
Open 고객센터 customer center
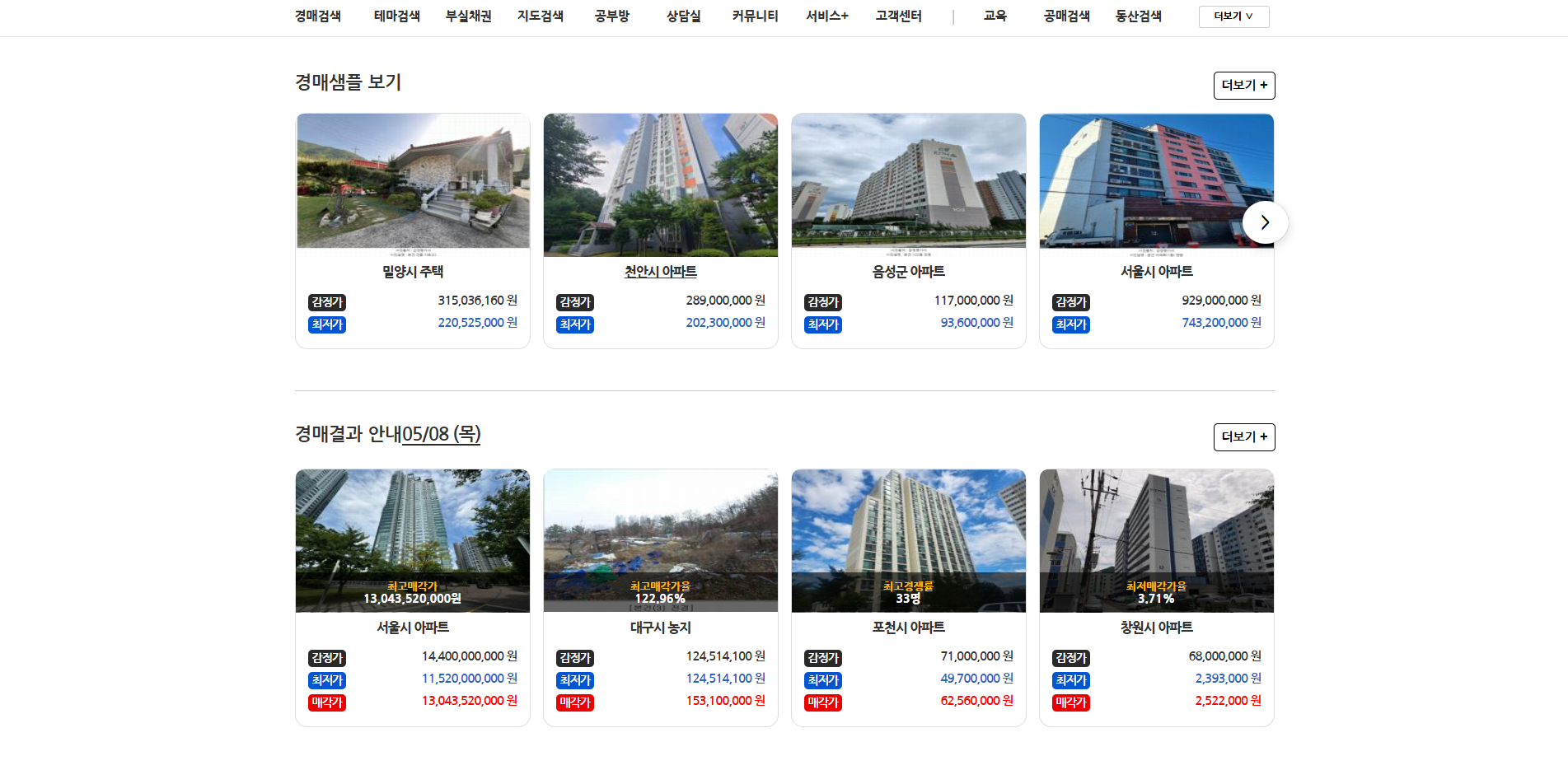click(x=898, y=16)
